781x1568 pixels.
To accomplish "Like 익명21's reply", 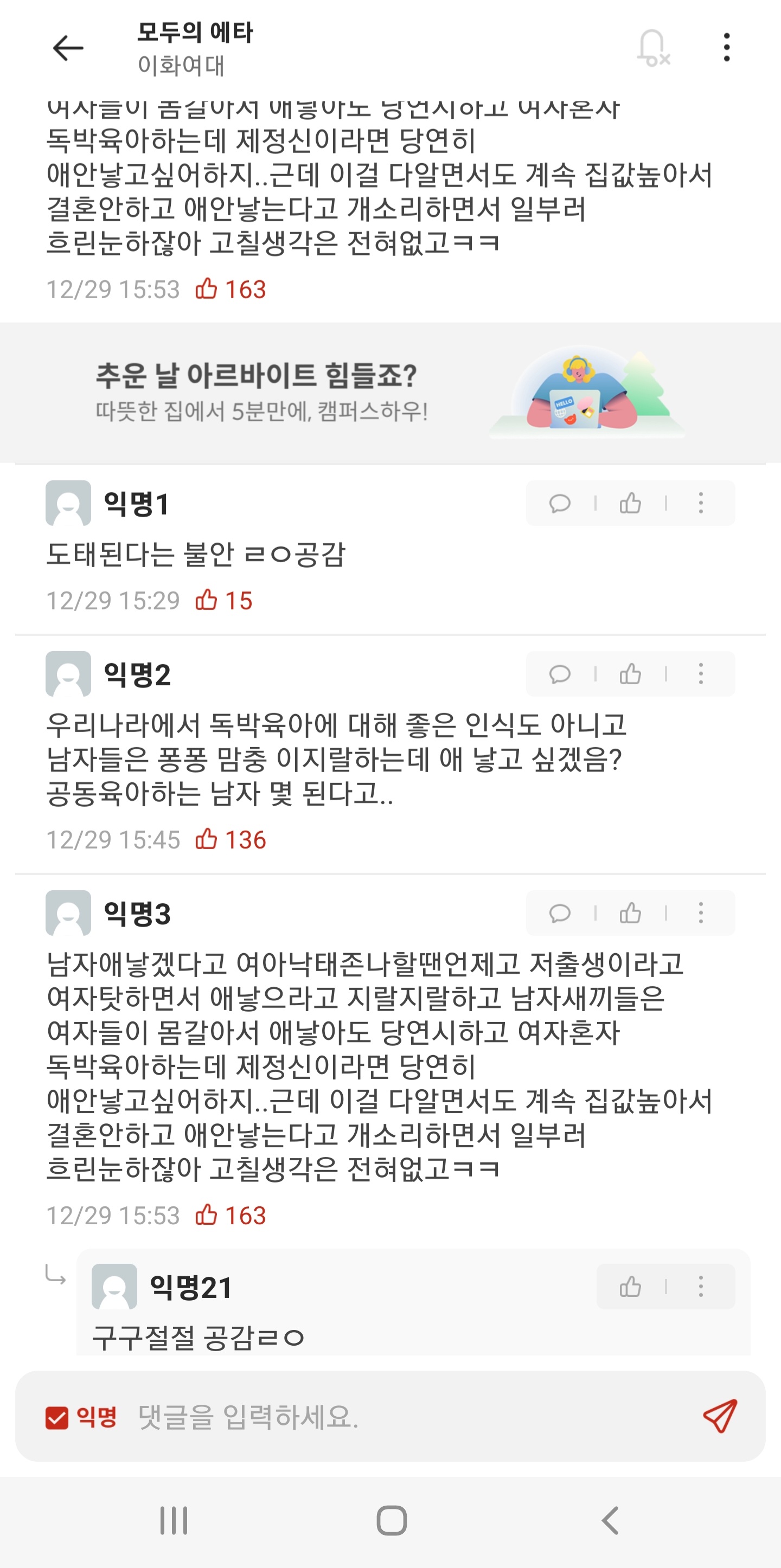I will [630, 1287].
